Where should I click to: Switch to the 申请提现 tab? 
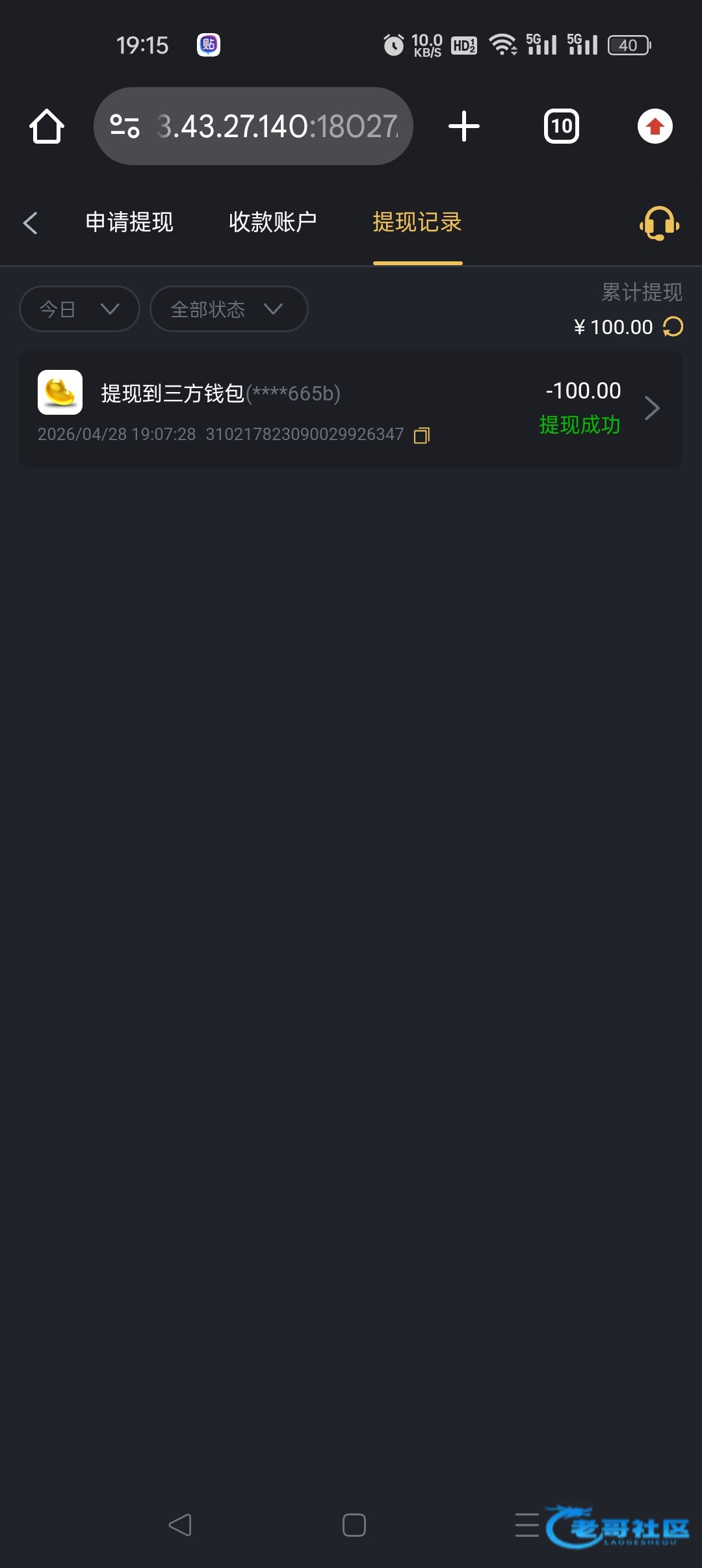(129, 222)
